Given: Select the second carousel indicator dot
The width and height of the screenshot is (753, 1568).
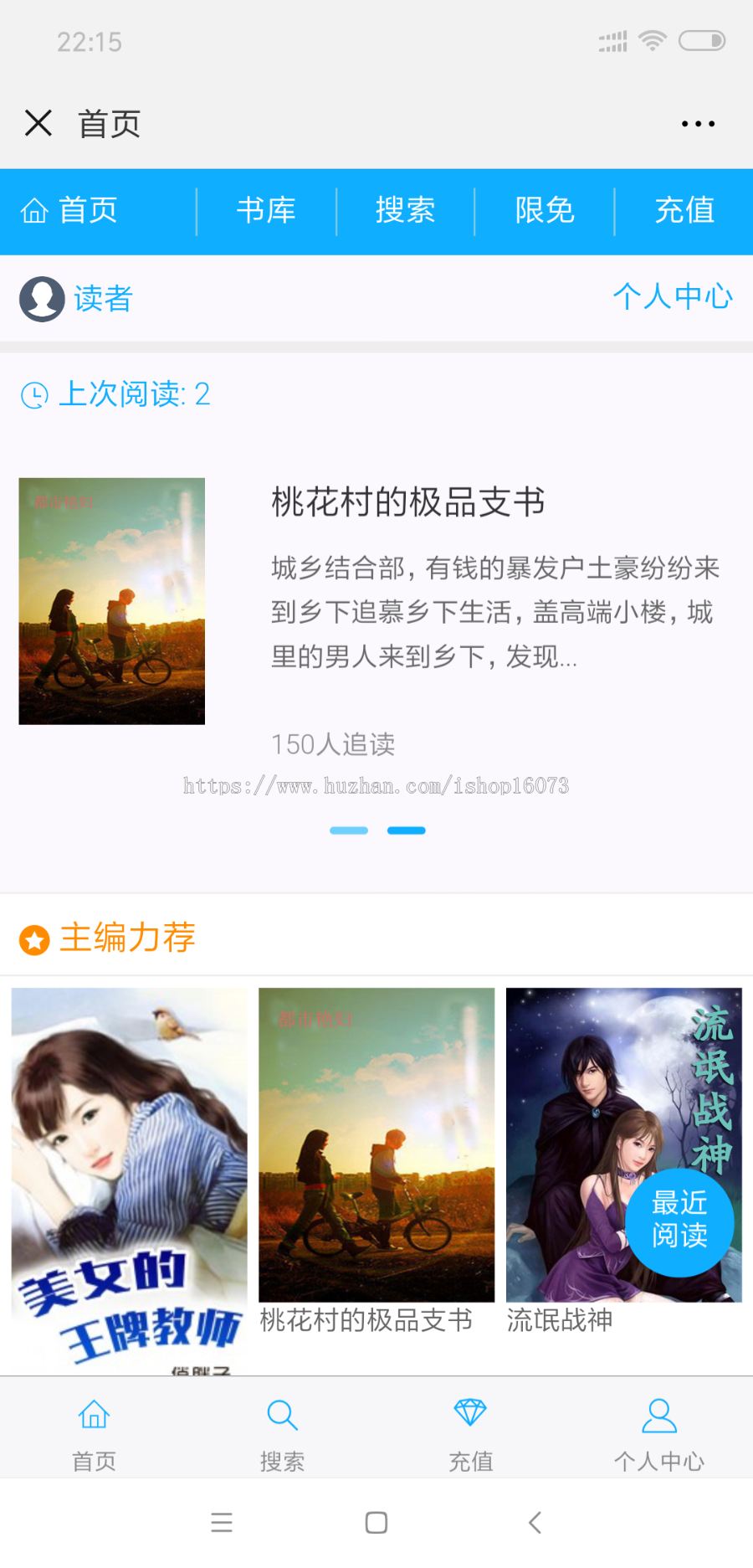Looking at the screenshot, I should (x=407, y=830).
